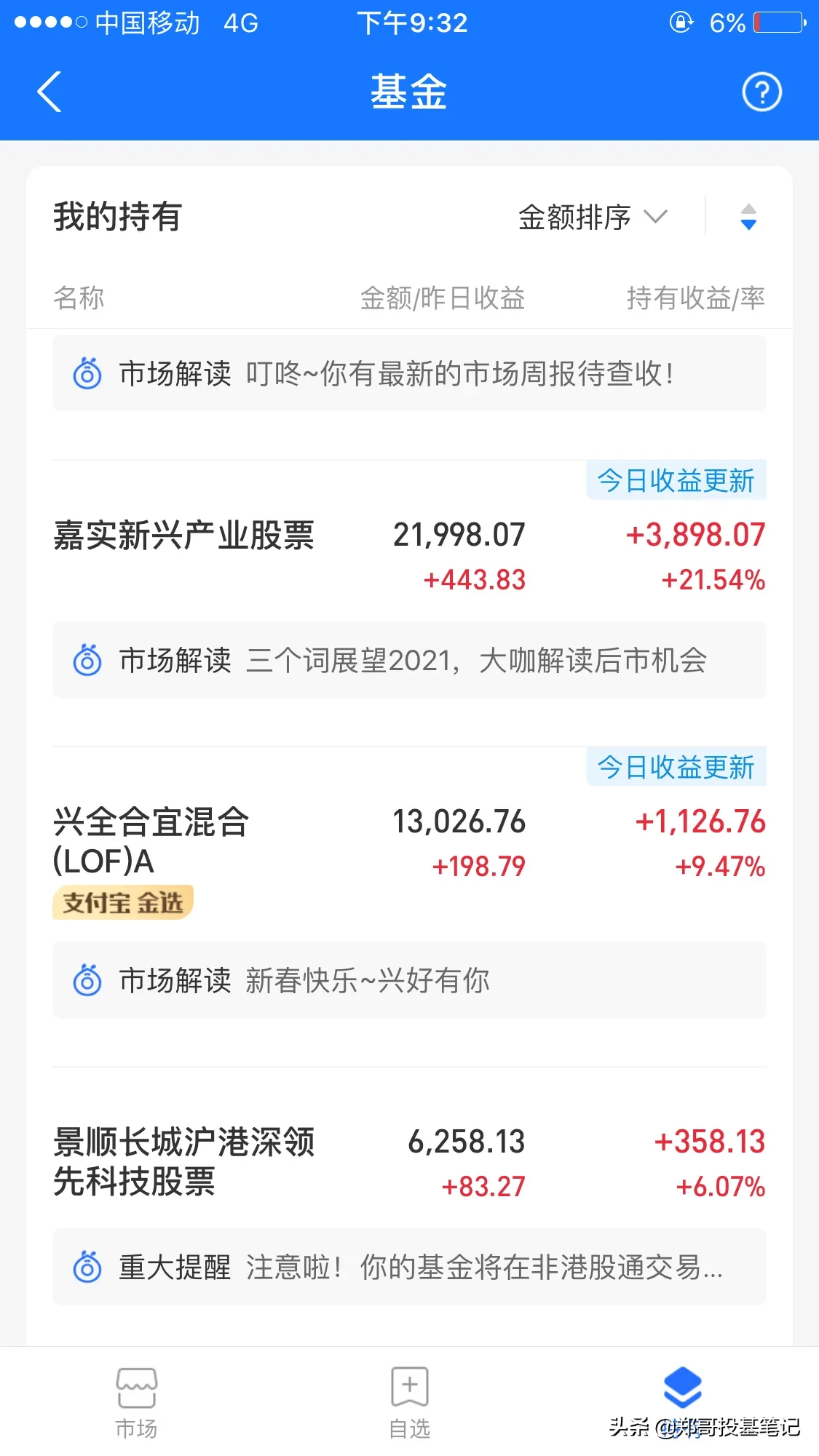
Task: Toggle the ascending/descending sort arrows
Action: [748, 217]
